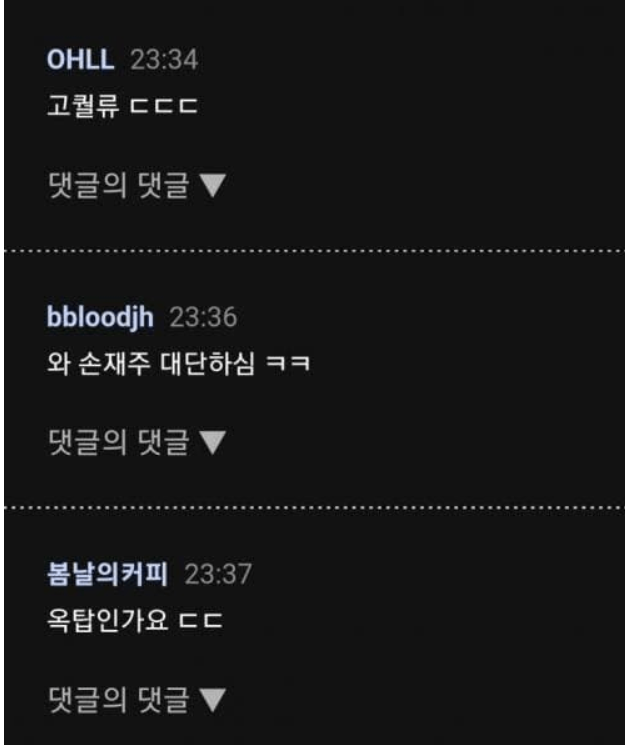Expand replies under bbloodjh's comment
Viewport: 625px width, 745px height.
tap(134, 440)
